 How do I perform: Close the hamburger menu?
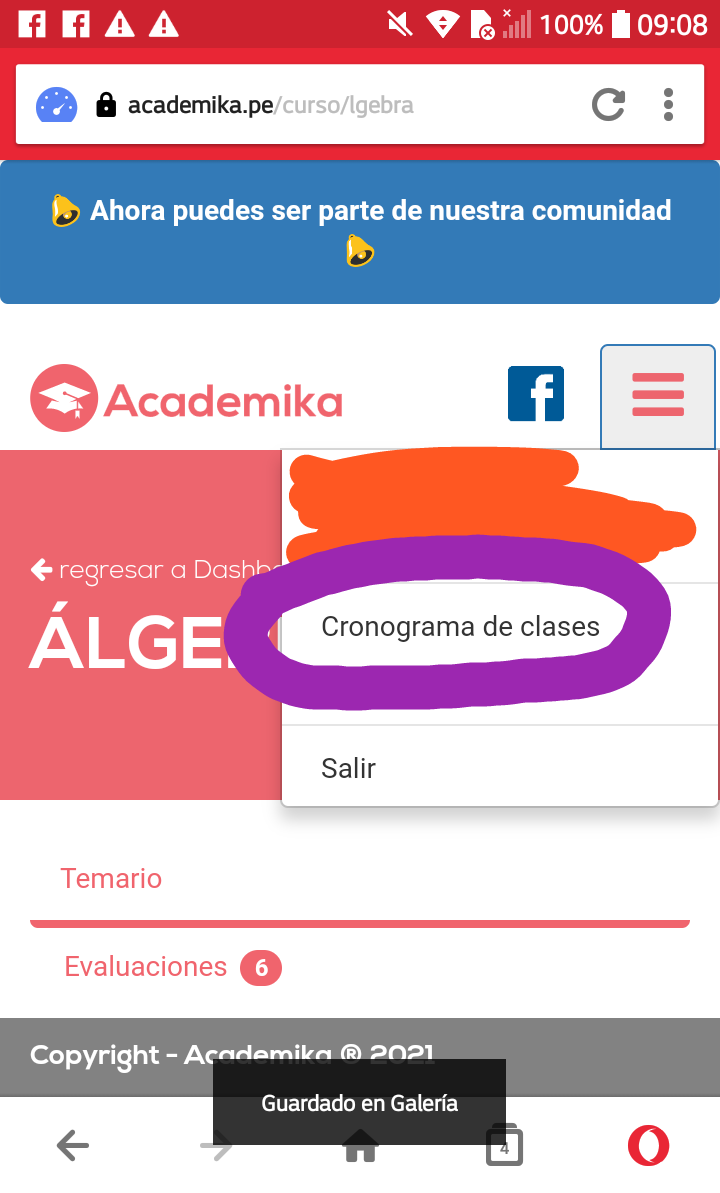(657, 396)
